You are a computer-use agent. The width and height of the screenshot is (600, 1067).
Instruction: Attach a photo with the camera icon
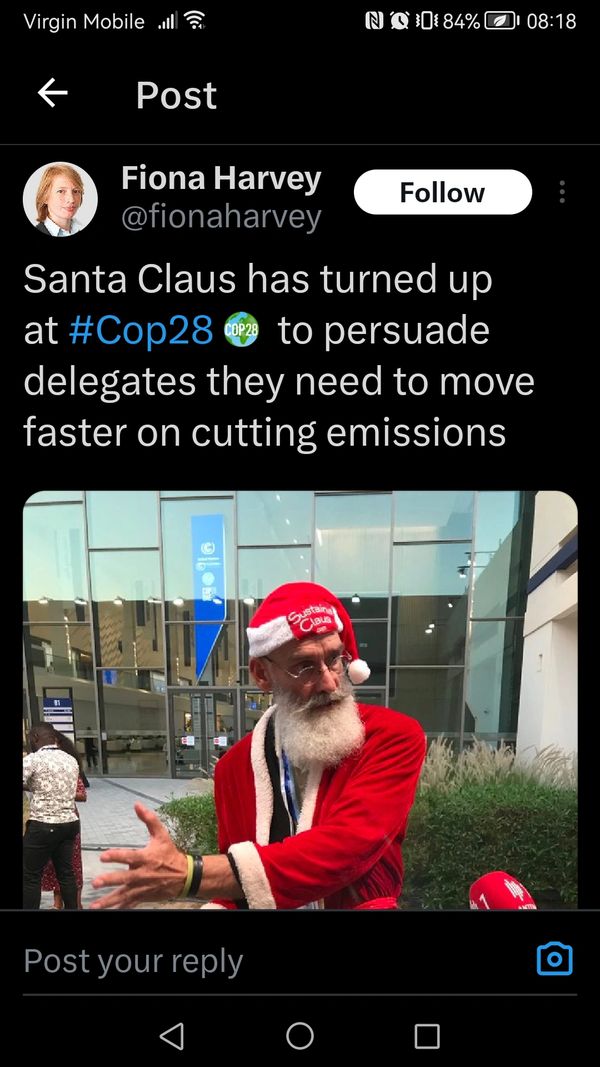point(554,959)
